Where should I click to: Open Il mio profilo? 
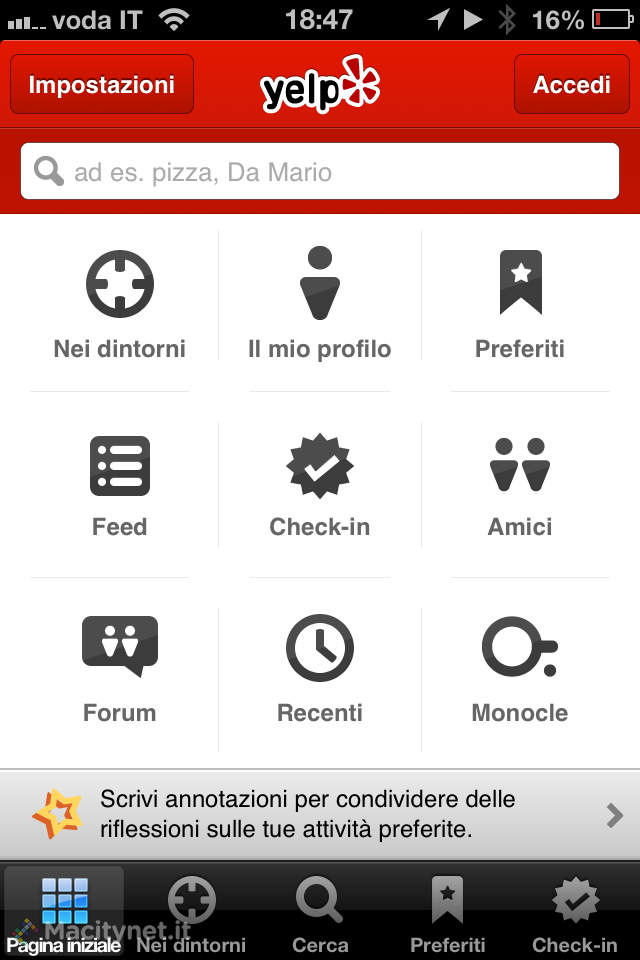coord(320,304)
